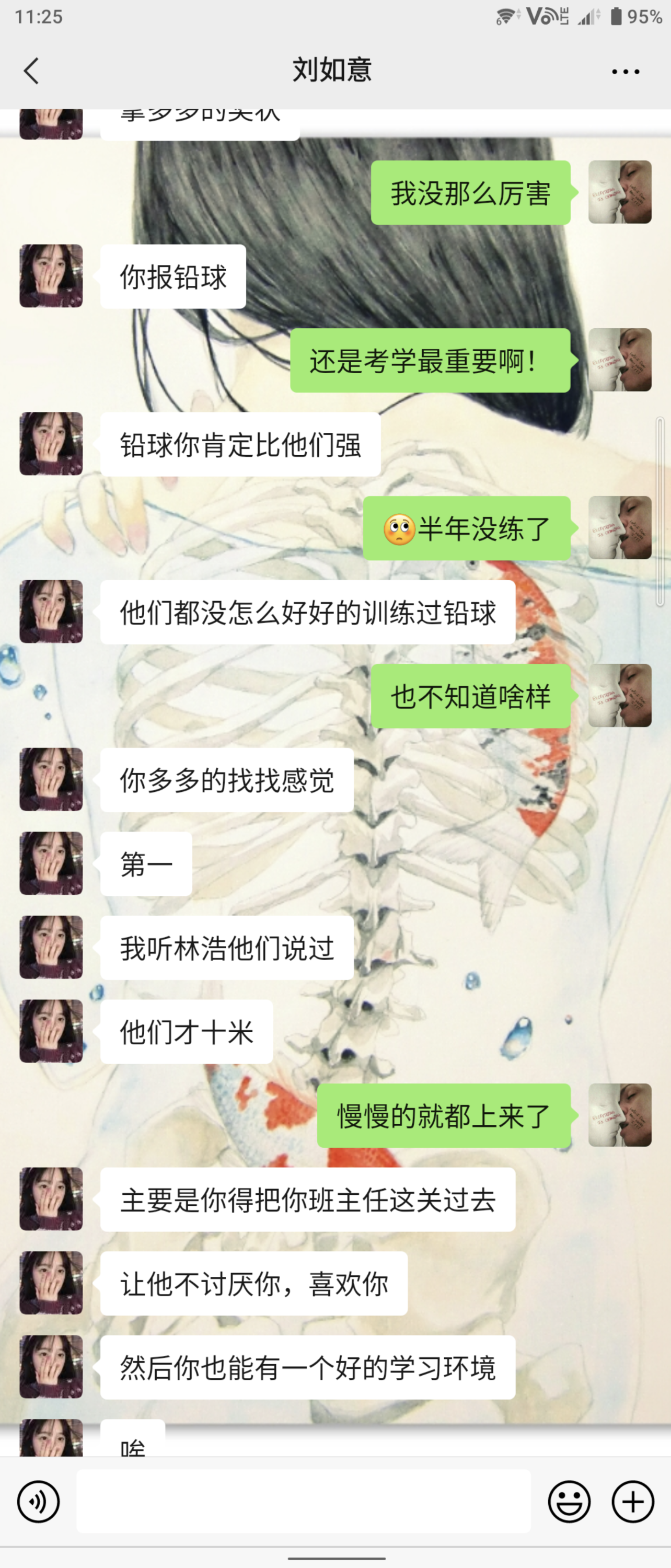Open my avatar beside 我没那么厉害
671x1568 pixels.
619,192
